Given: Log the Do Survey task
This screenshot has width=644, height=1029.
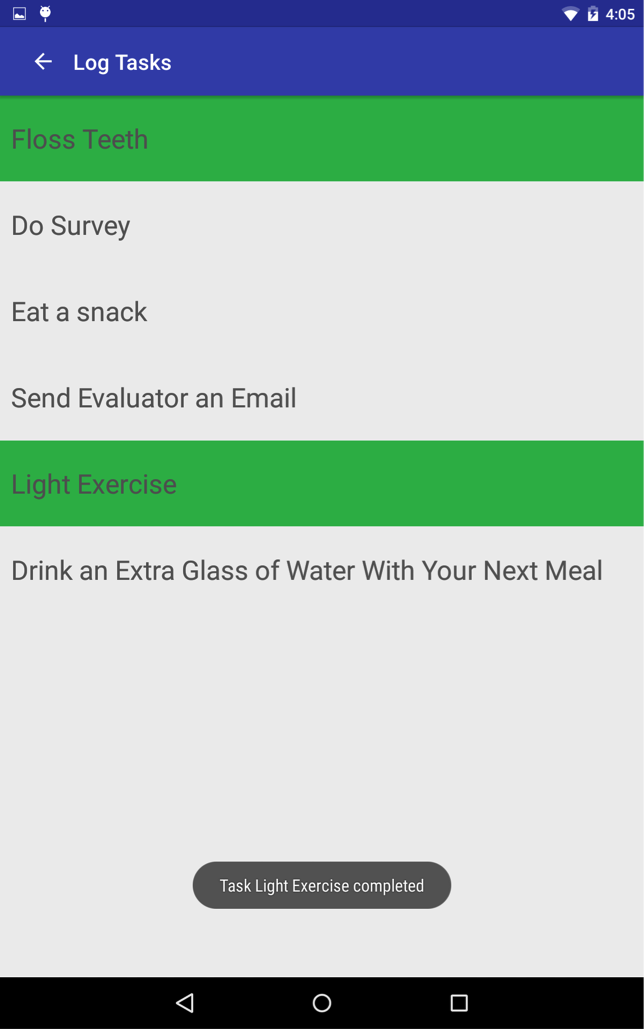Looking at the screenshot, I should tap(322, 225).
